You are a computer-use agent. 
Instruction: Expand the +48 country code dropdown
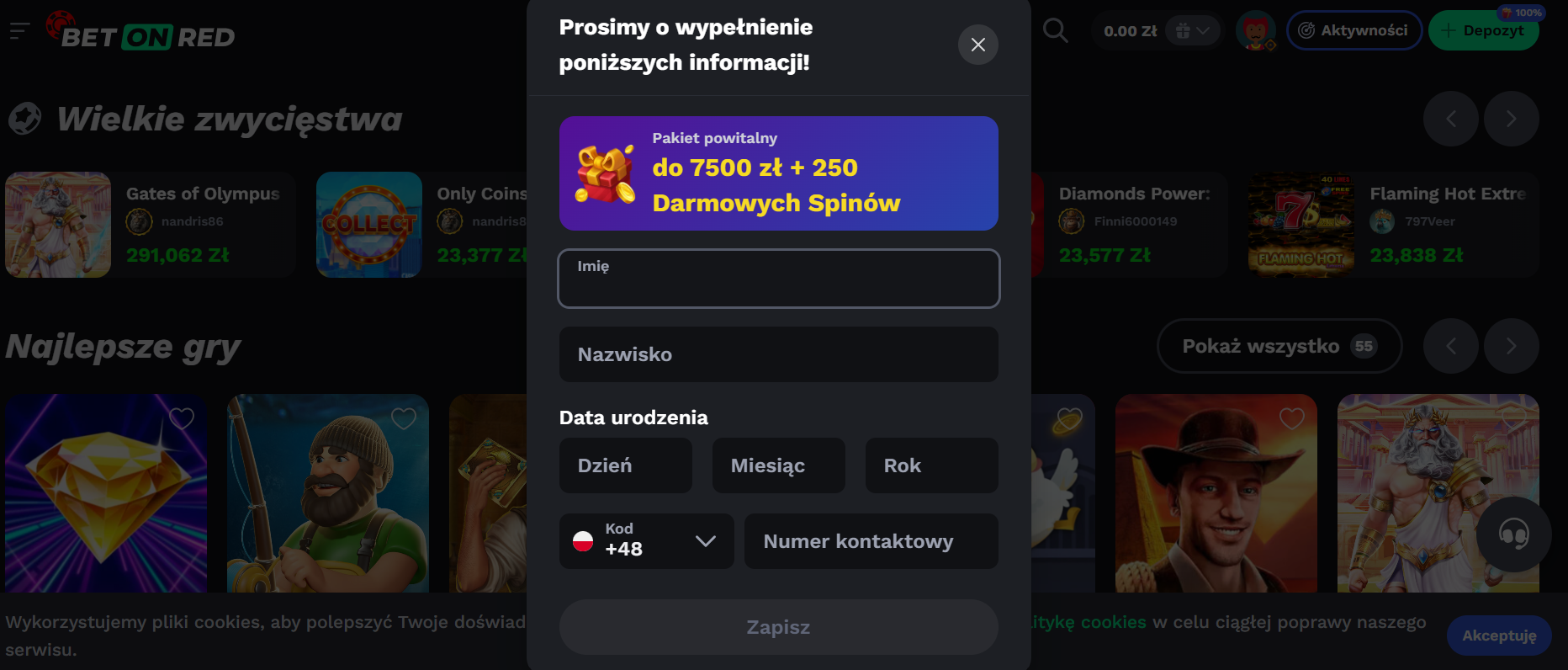[646, 541]
